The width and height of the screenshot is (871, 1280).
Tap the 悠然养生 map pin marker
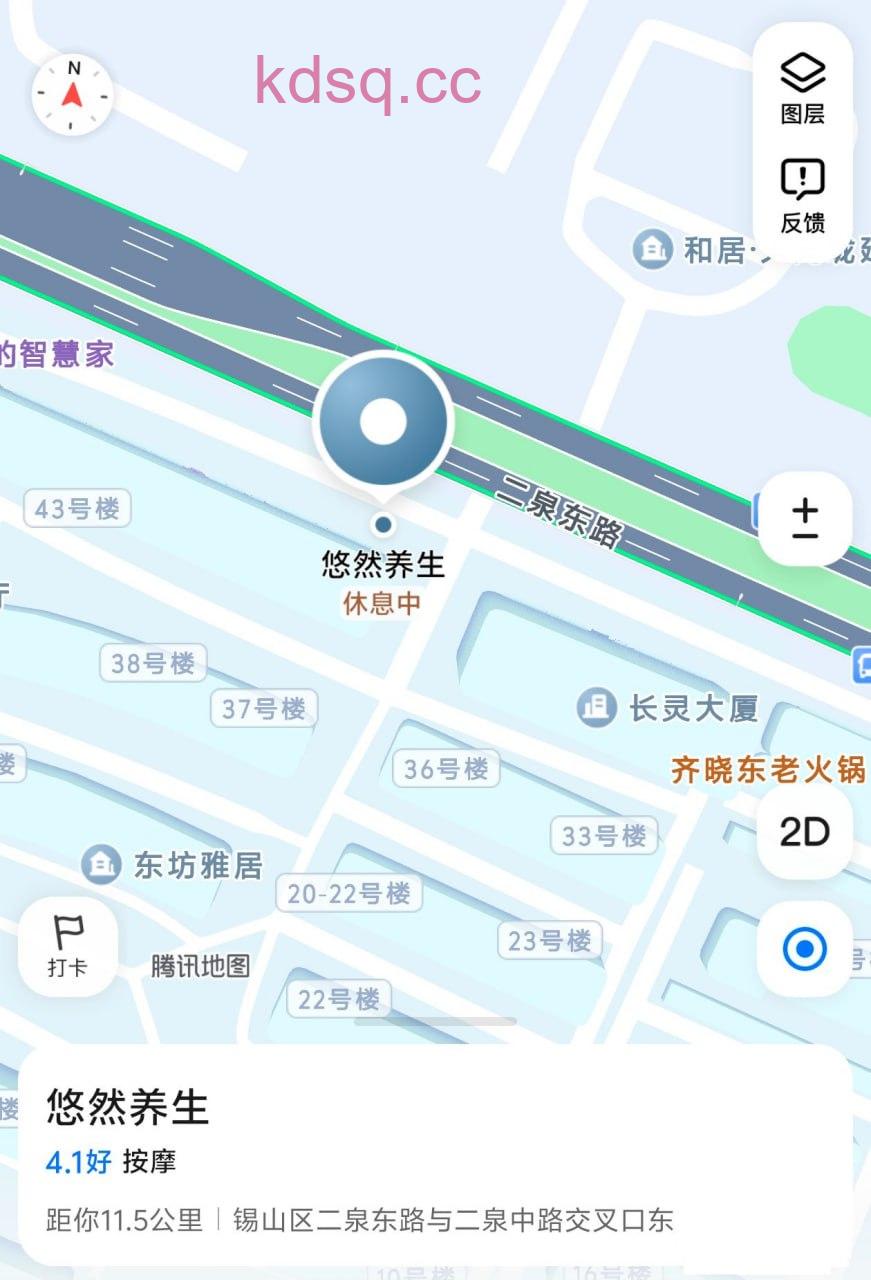[385, 420]
